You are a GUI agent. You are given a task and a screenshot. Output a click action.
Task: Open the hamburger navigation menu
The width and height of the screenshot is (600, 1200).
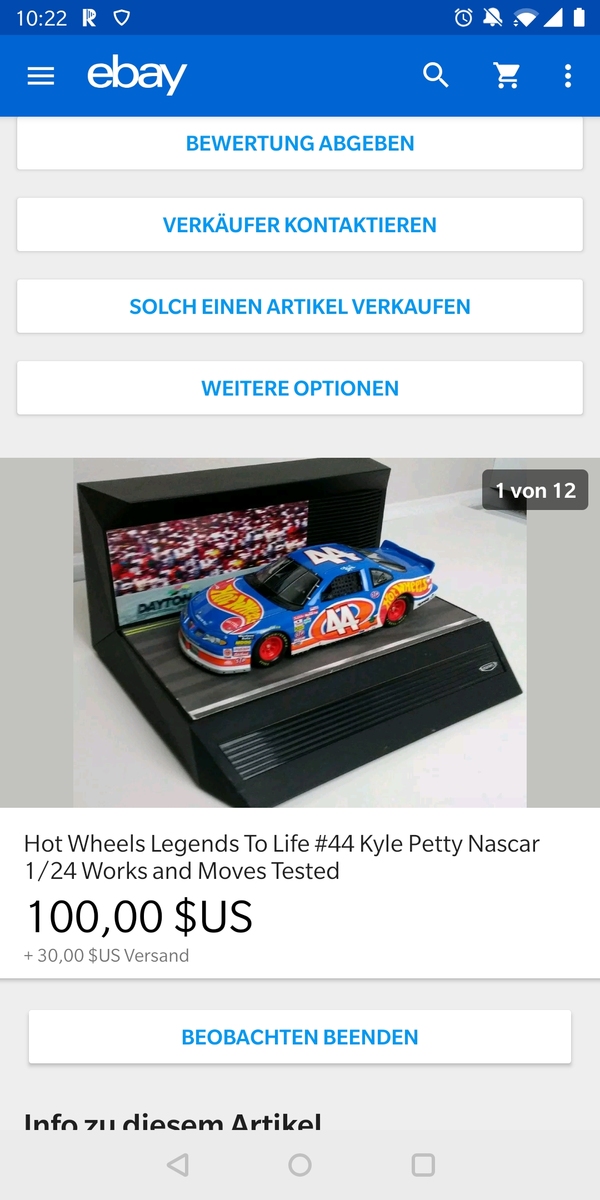pos(41,76)
